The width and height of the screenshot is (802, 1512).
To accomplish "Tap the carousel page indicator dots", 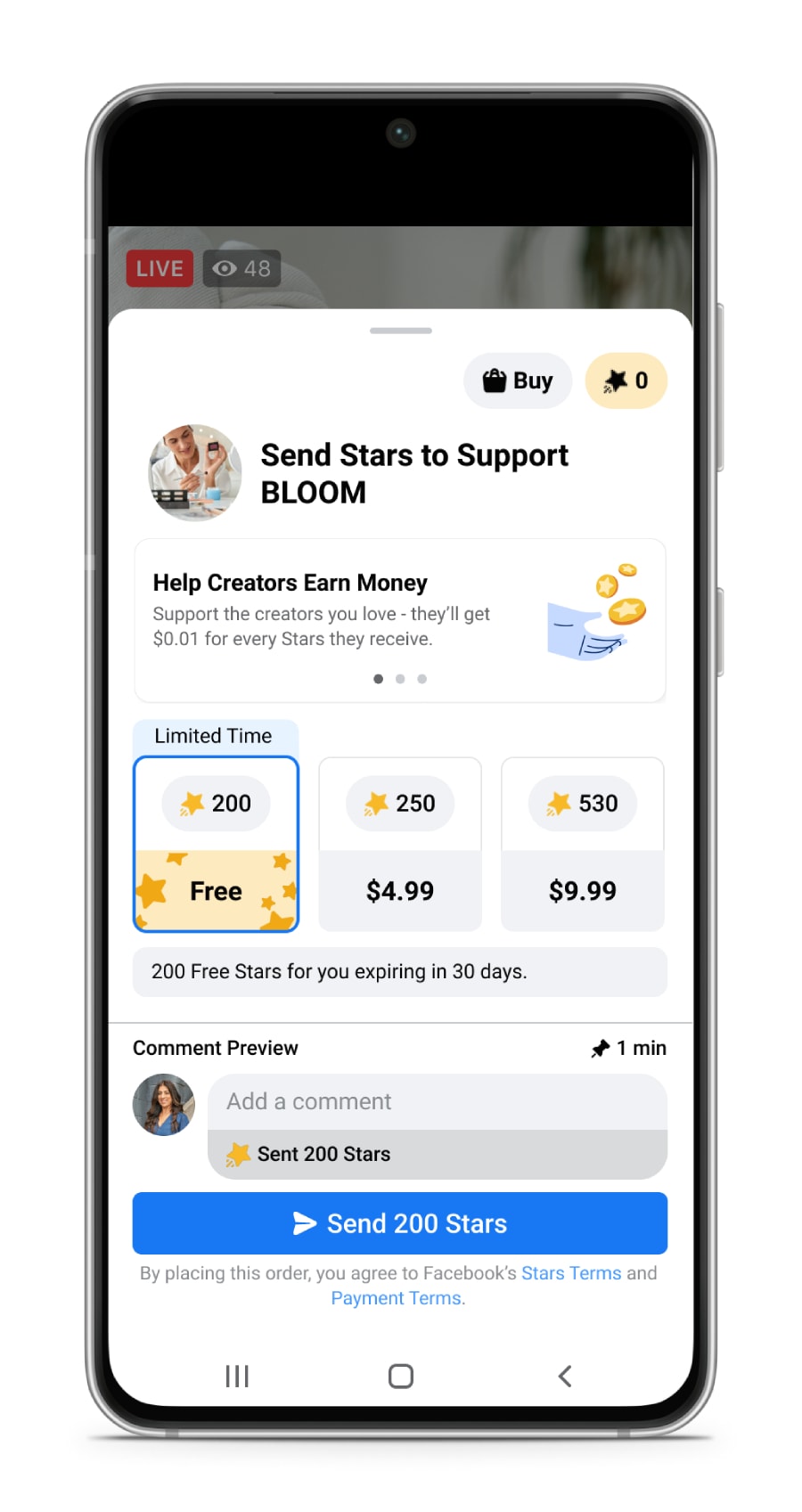I will (400, 679).
